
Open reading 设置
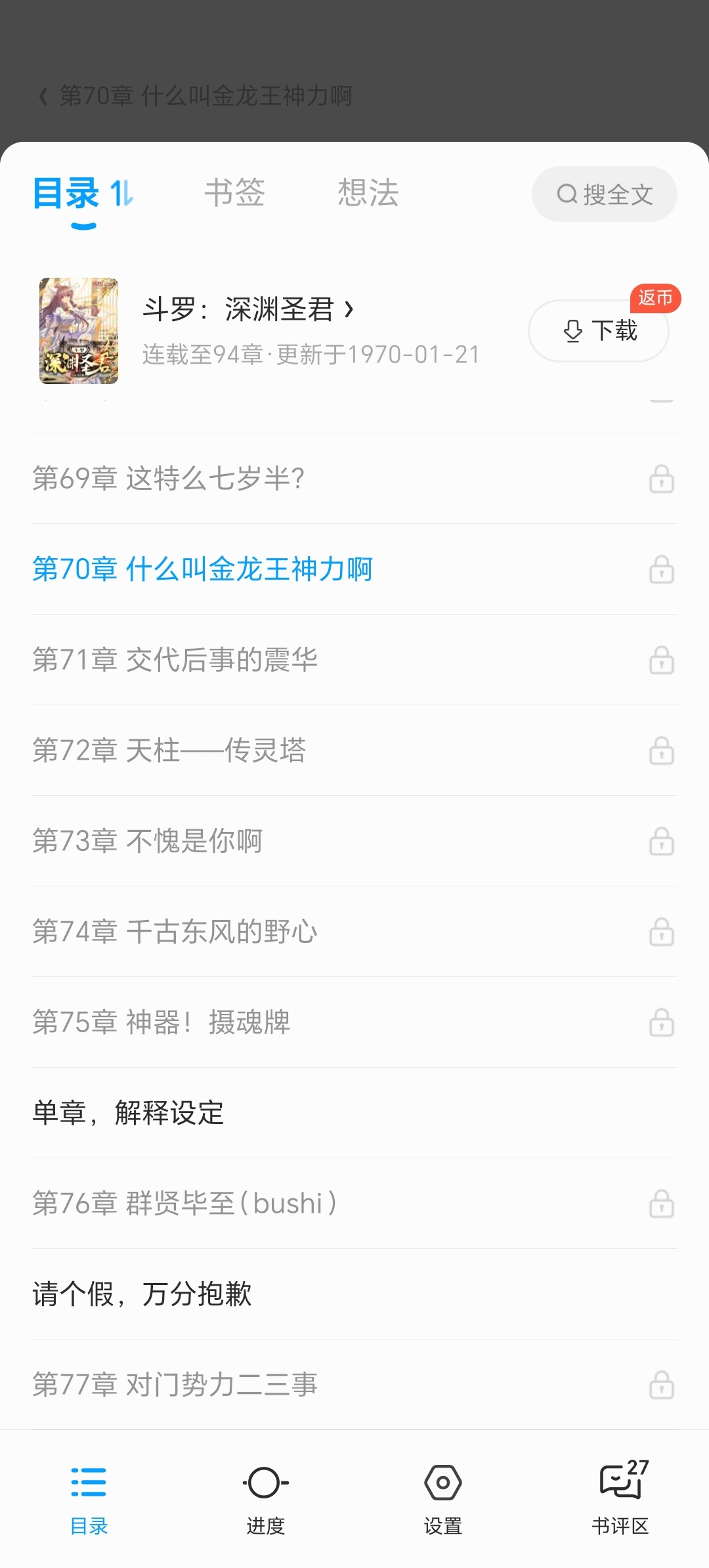pyautogui.click(x=443, y=1498)
